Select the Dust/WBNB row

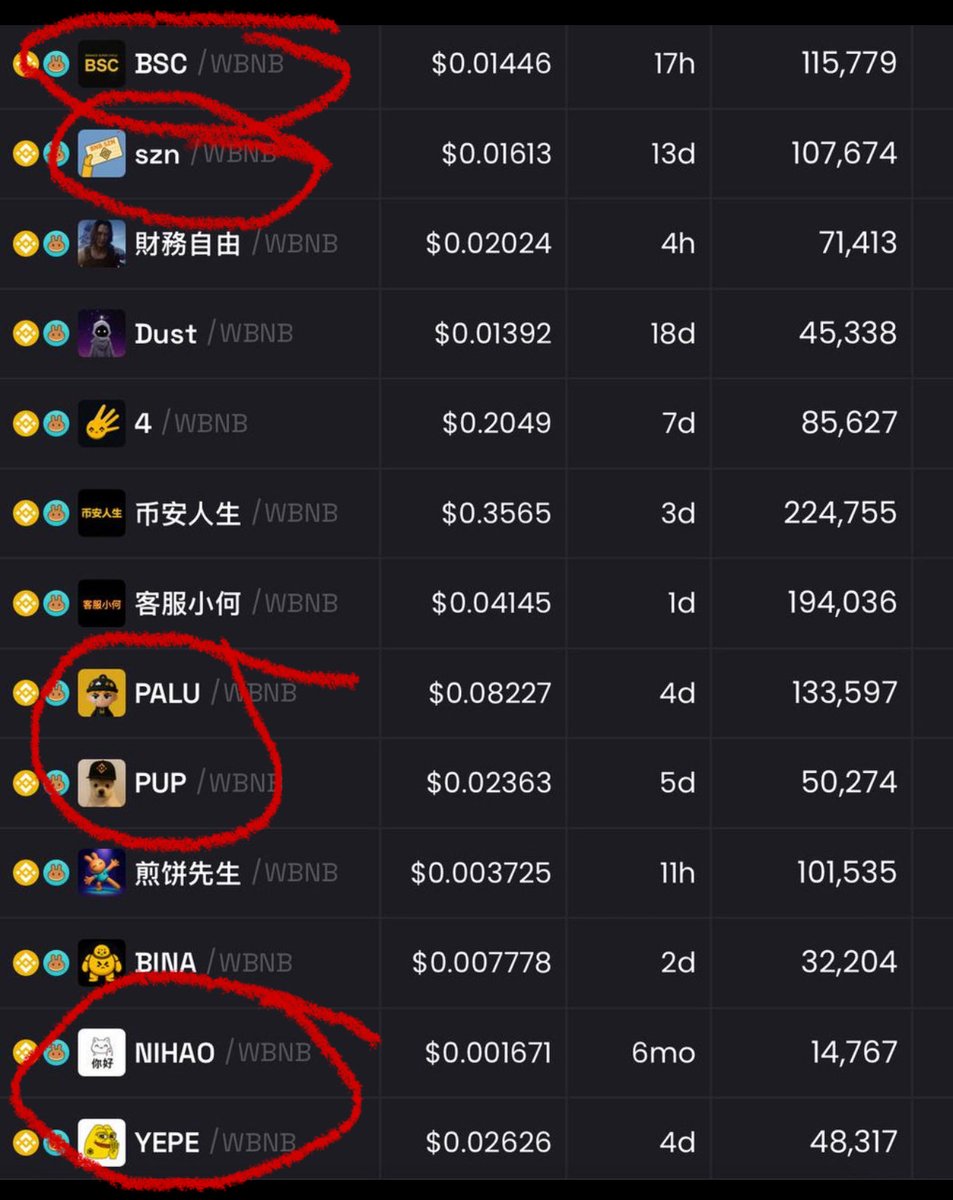tap(166, 334)
